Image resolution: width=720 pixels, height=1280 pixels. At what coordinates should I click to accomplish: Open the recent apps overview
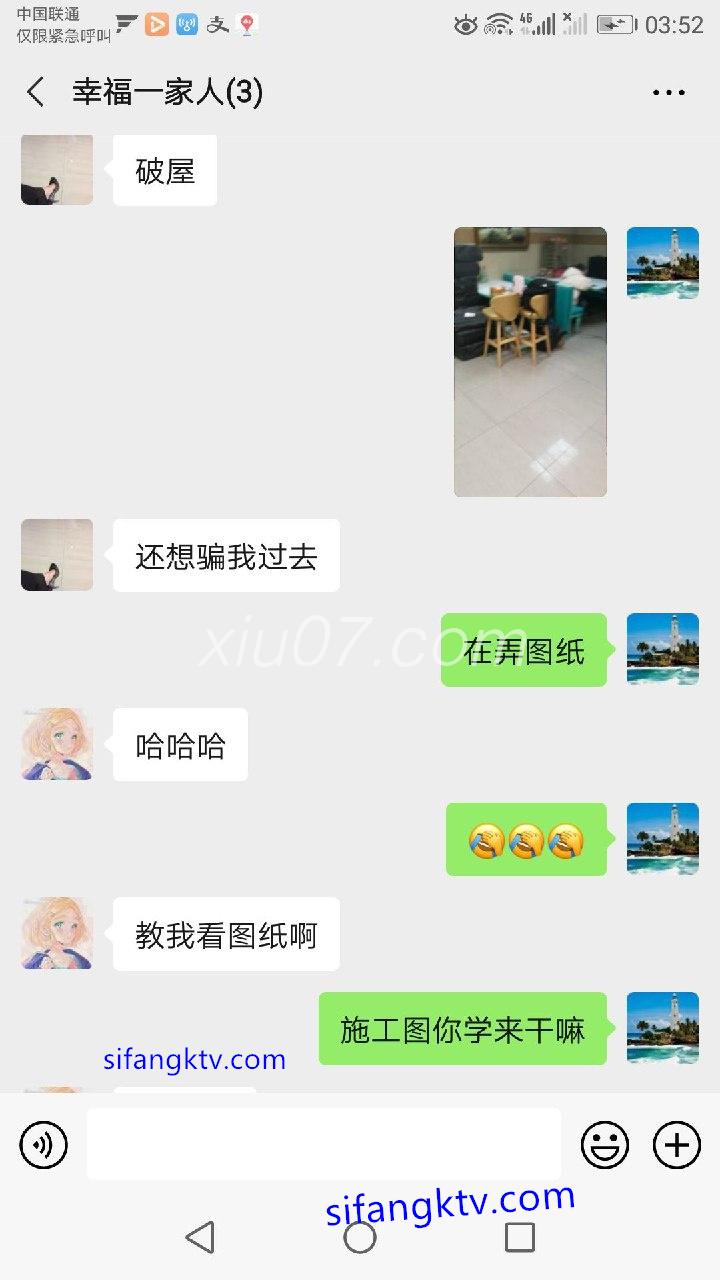[520, 1237]
